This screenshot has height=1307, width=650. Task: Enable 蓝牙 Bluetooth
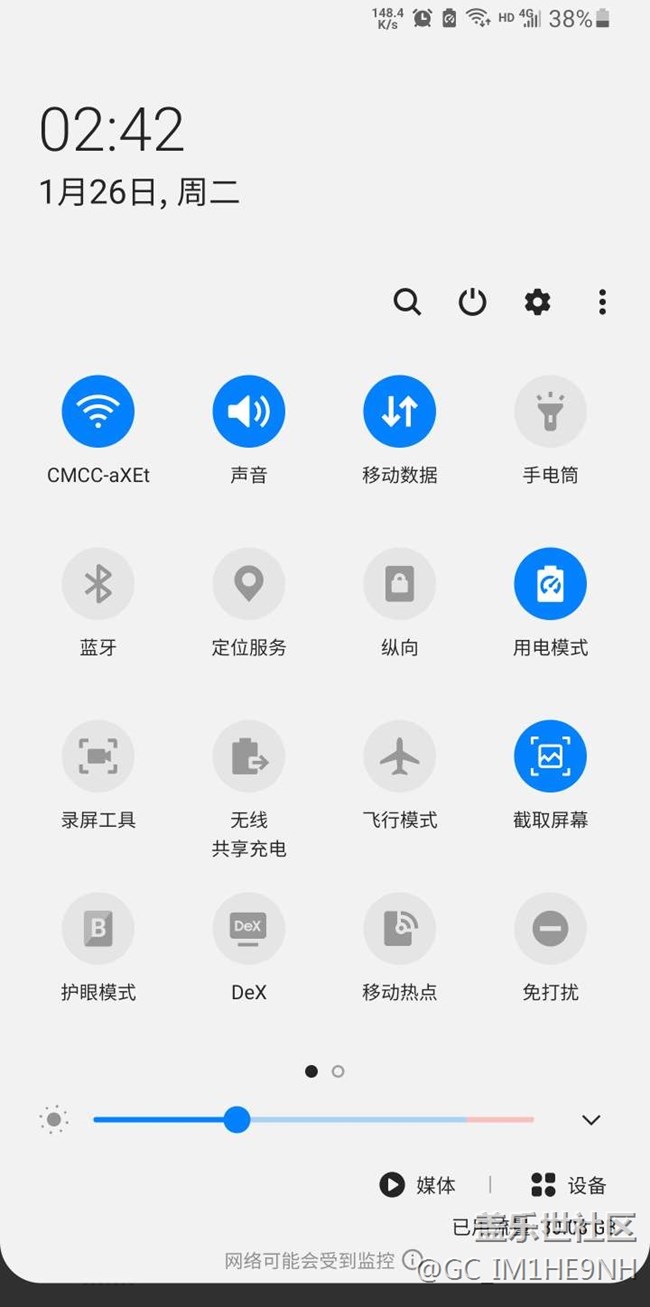click(x=98, y=584)
